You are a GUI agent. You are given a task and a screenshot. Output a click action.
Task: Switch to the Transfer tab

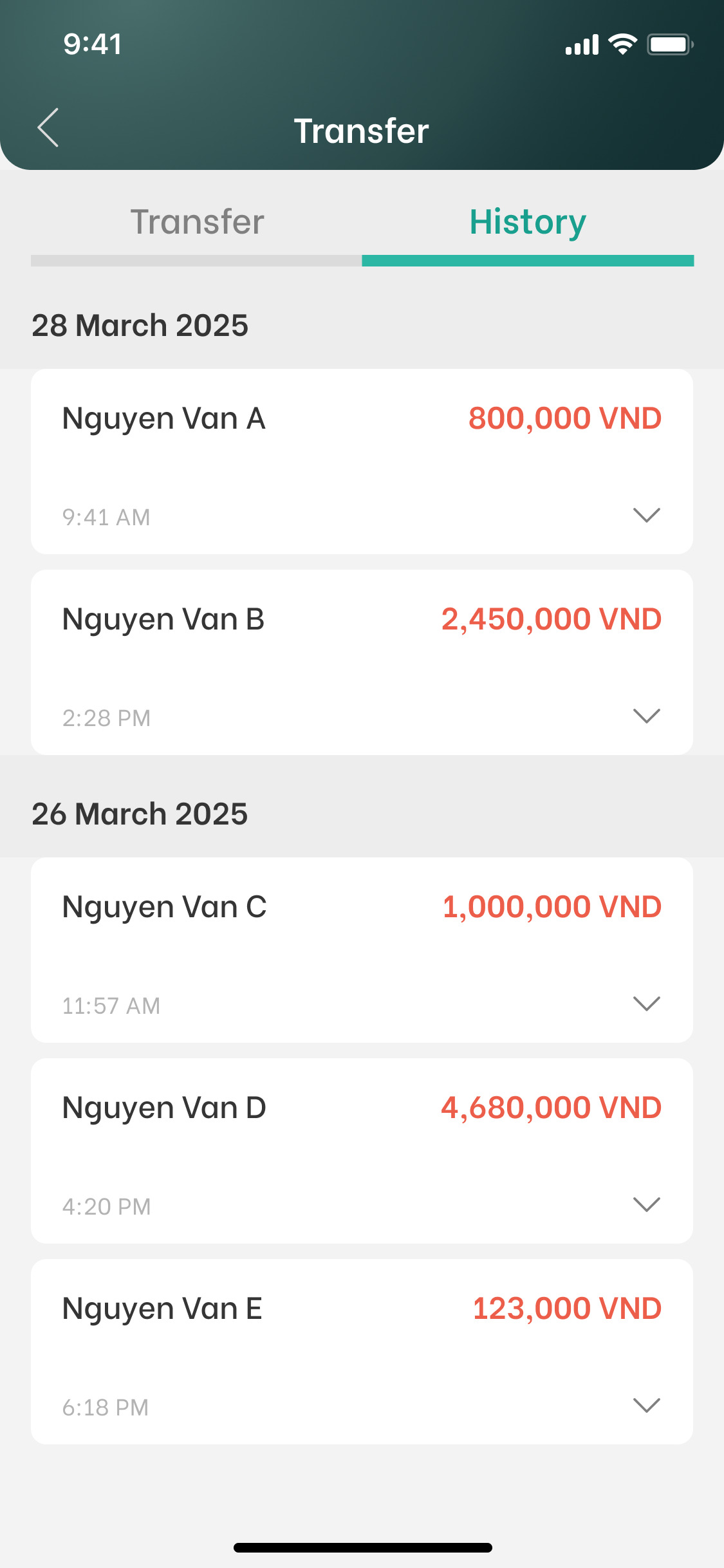pos(197,223)
